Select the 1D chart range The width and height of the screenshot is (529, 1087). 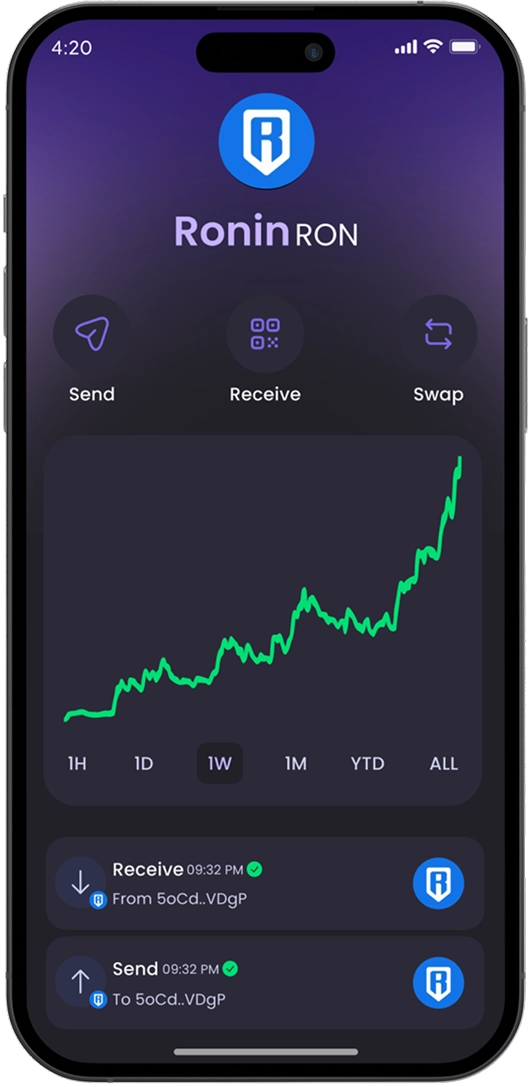(x=144, y=763)
